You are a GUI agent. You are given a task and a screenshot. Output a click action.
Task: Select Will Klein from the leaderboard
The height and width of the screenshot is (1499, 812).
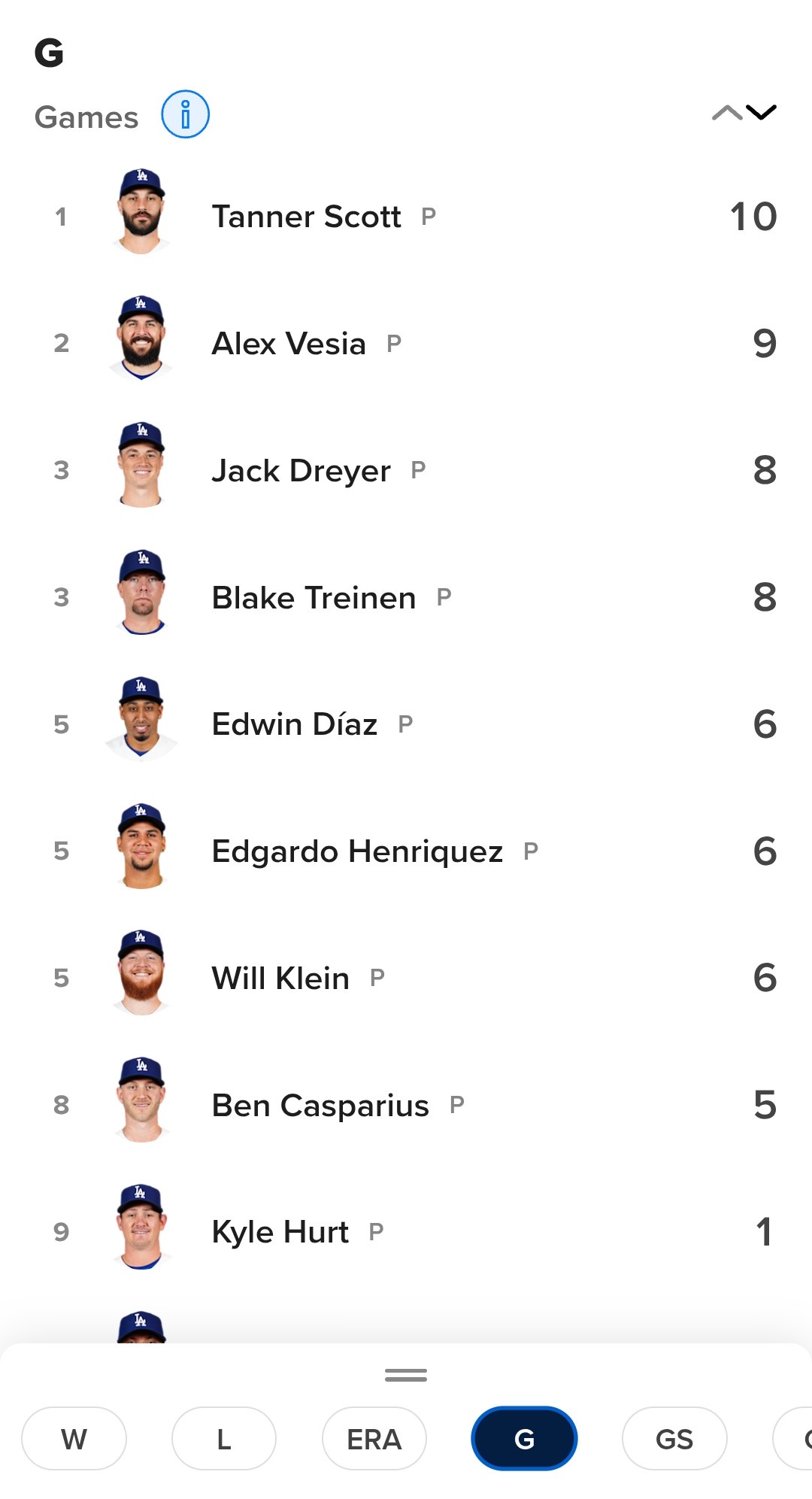(280, 979)
